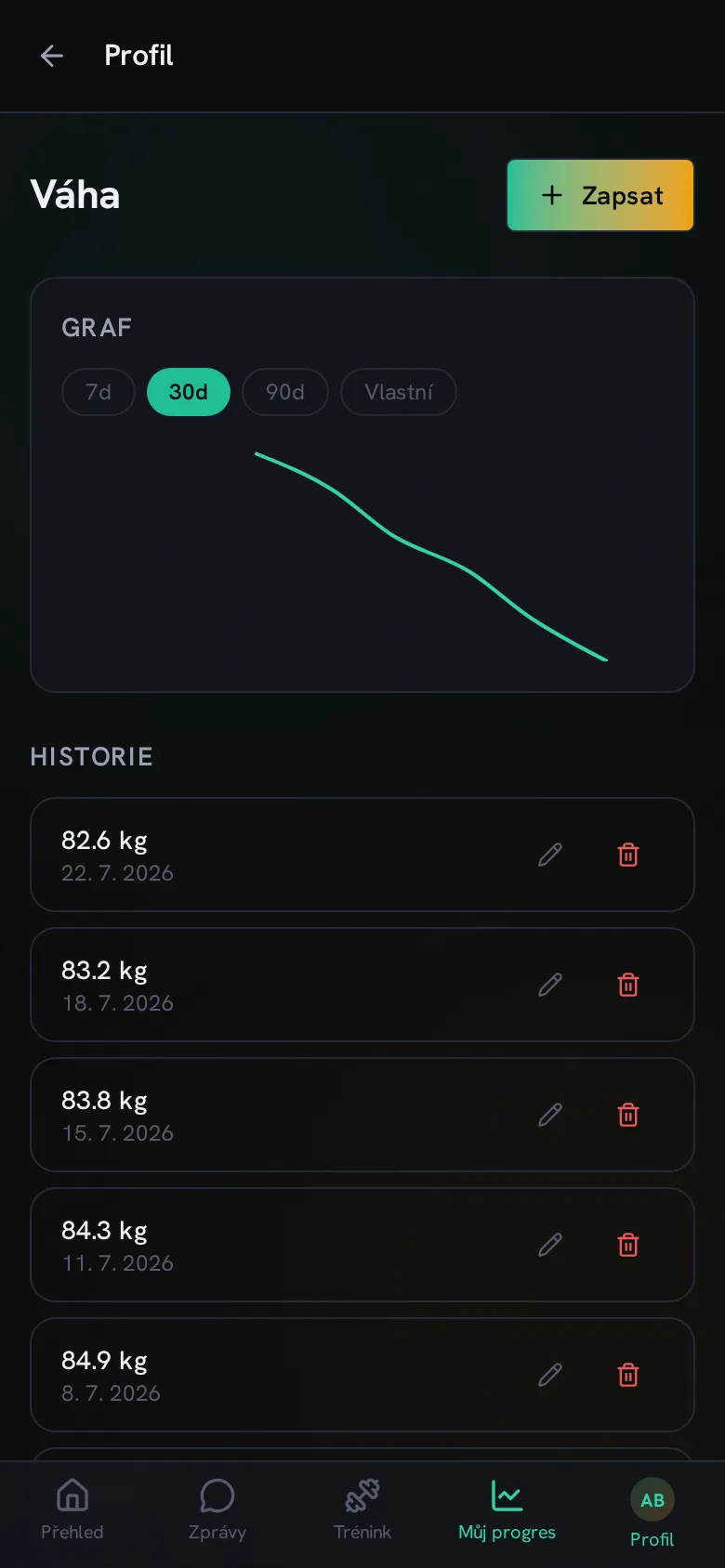Viewport: 725px width, 1568px height.
Task: Tap the Zapsat button to log weight
Action: pyautogui.click(x=600, y=195)
